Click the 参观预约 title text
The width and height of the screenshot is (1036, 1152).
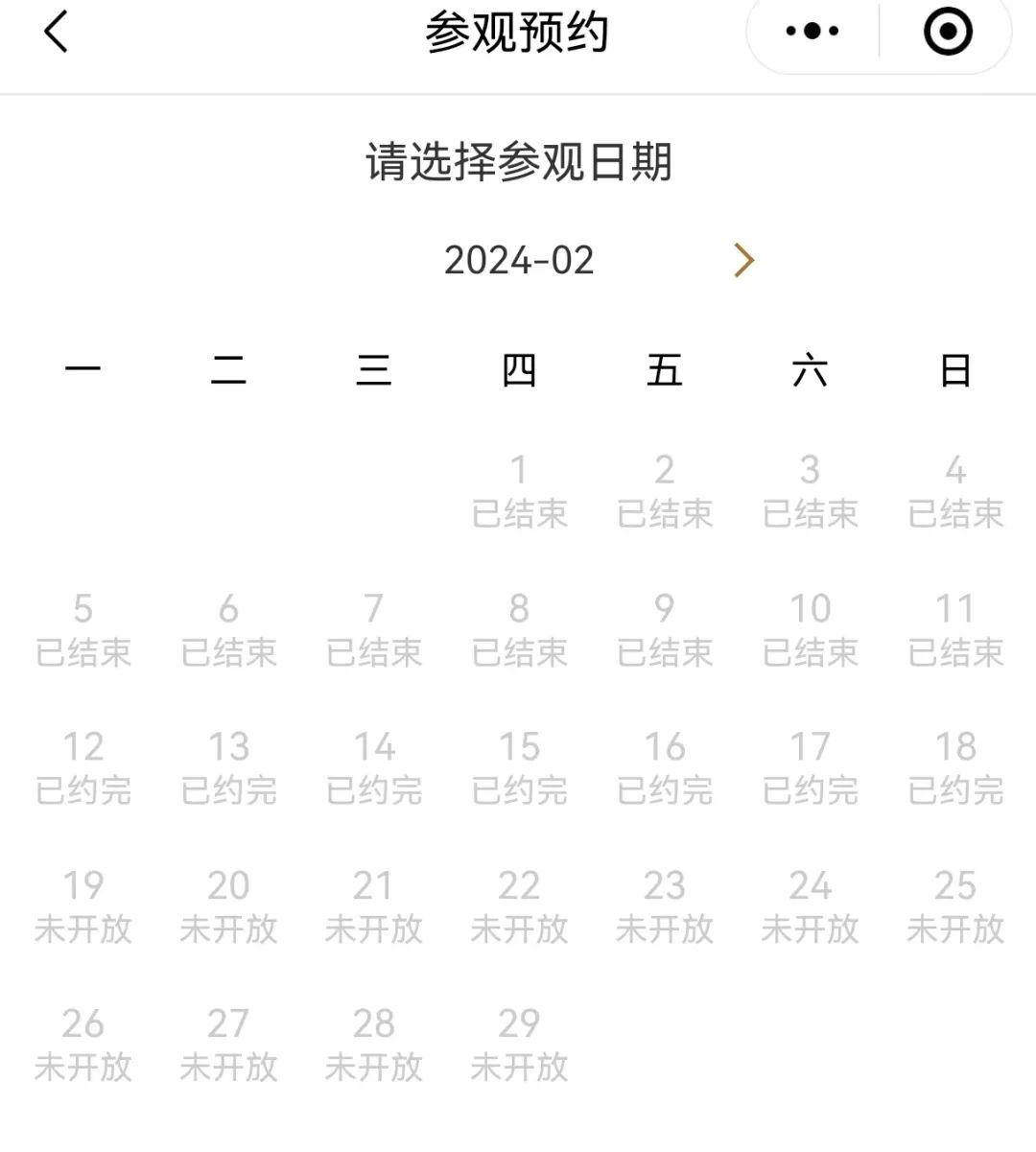pos(518,32)
